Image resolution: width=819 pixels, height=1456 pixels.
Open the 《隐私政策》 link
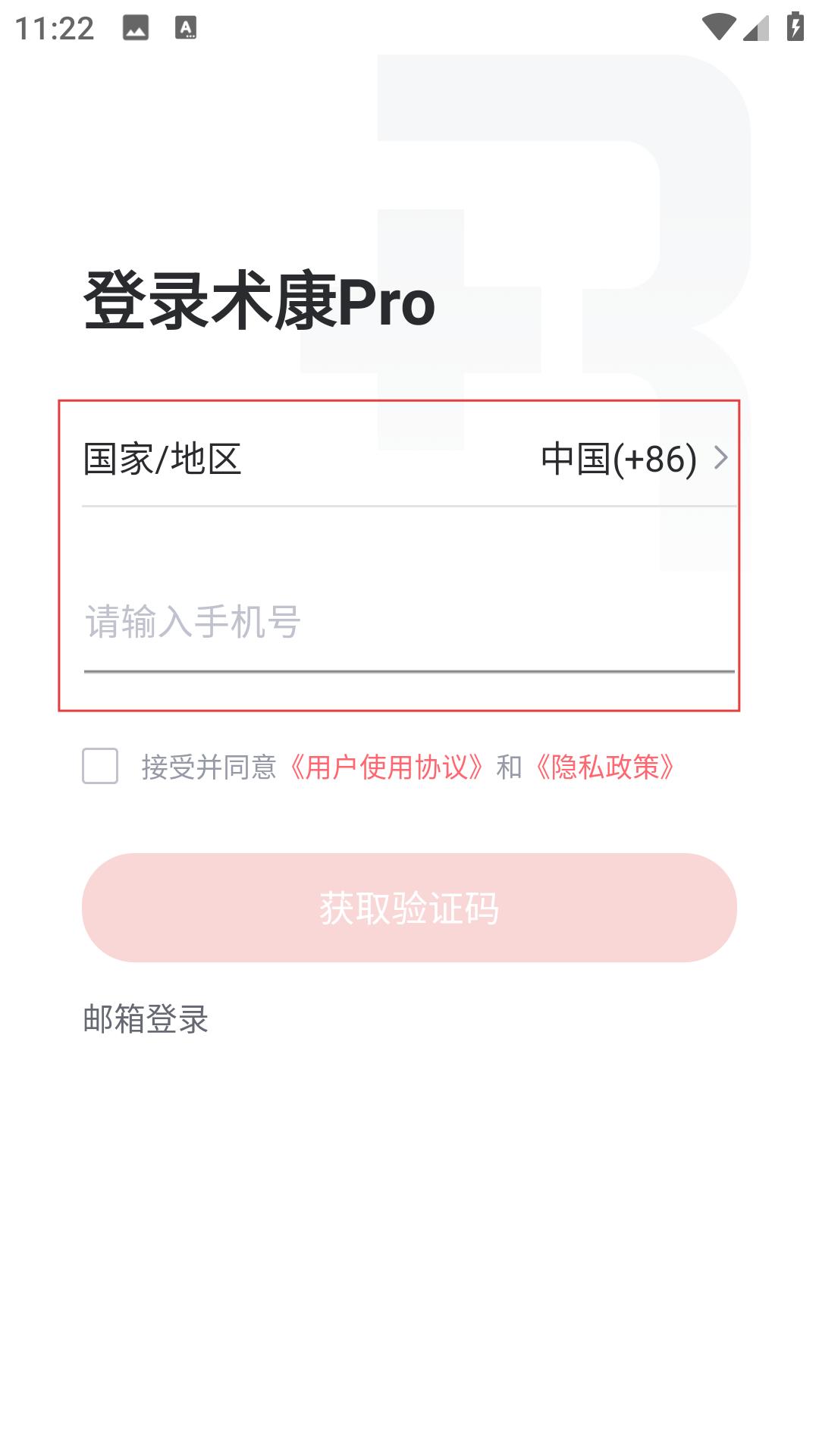coord(605,767)
